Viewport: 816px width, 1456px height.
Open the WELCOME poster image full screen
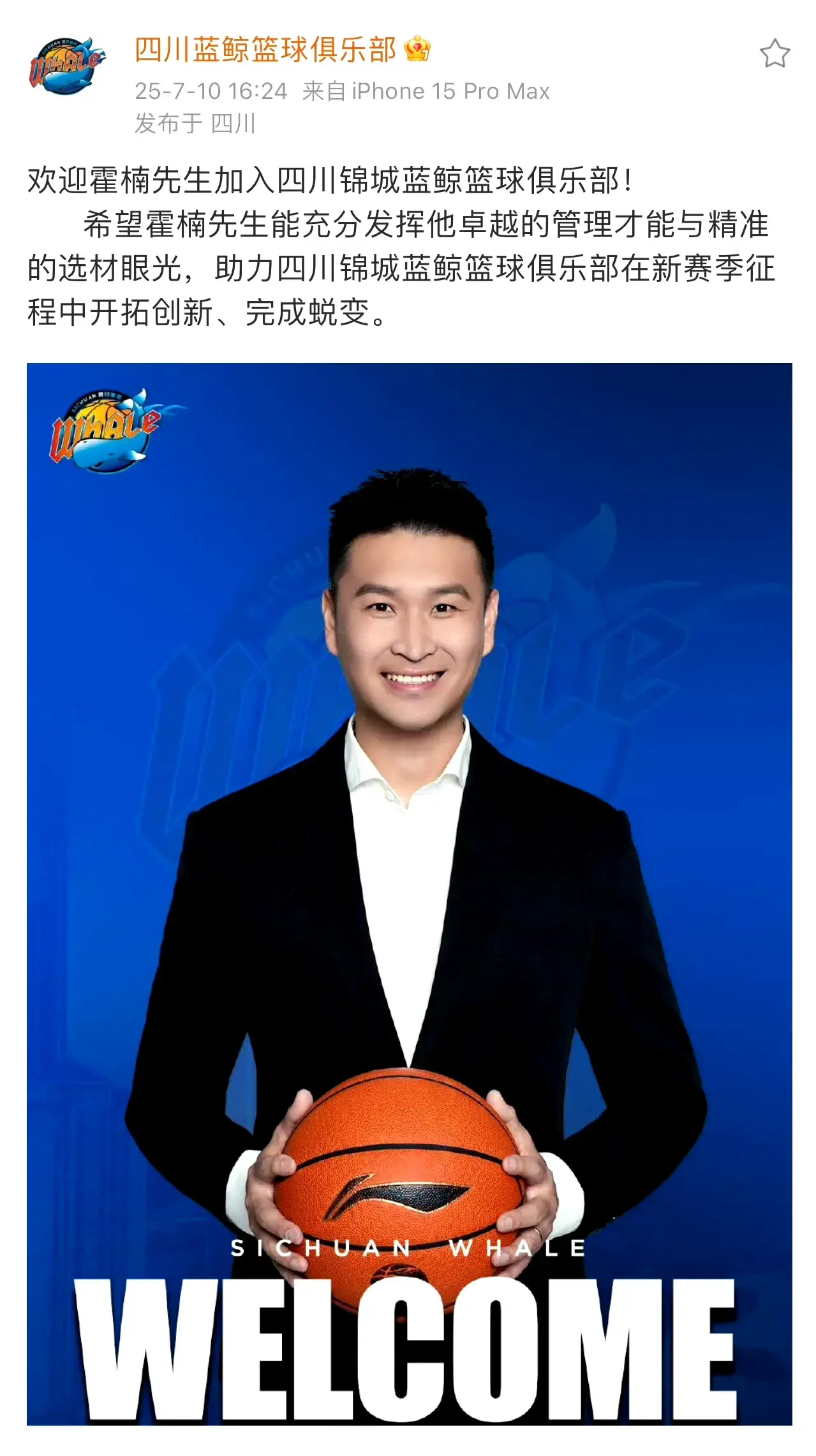[409, 893]
